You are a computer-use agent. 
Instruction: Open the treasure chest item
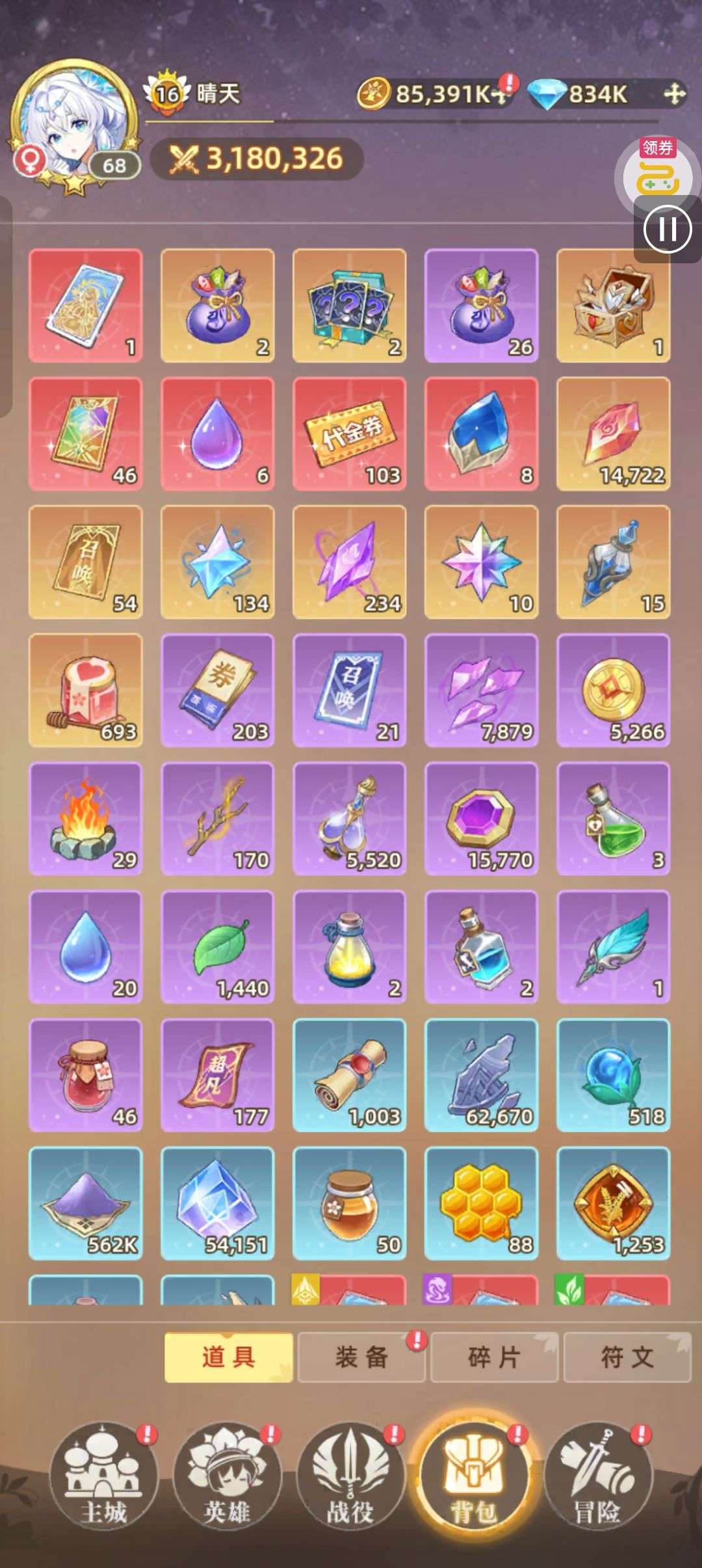coord(613,305)
